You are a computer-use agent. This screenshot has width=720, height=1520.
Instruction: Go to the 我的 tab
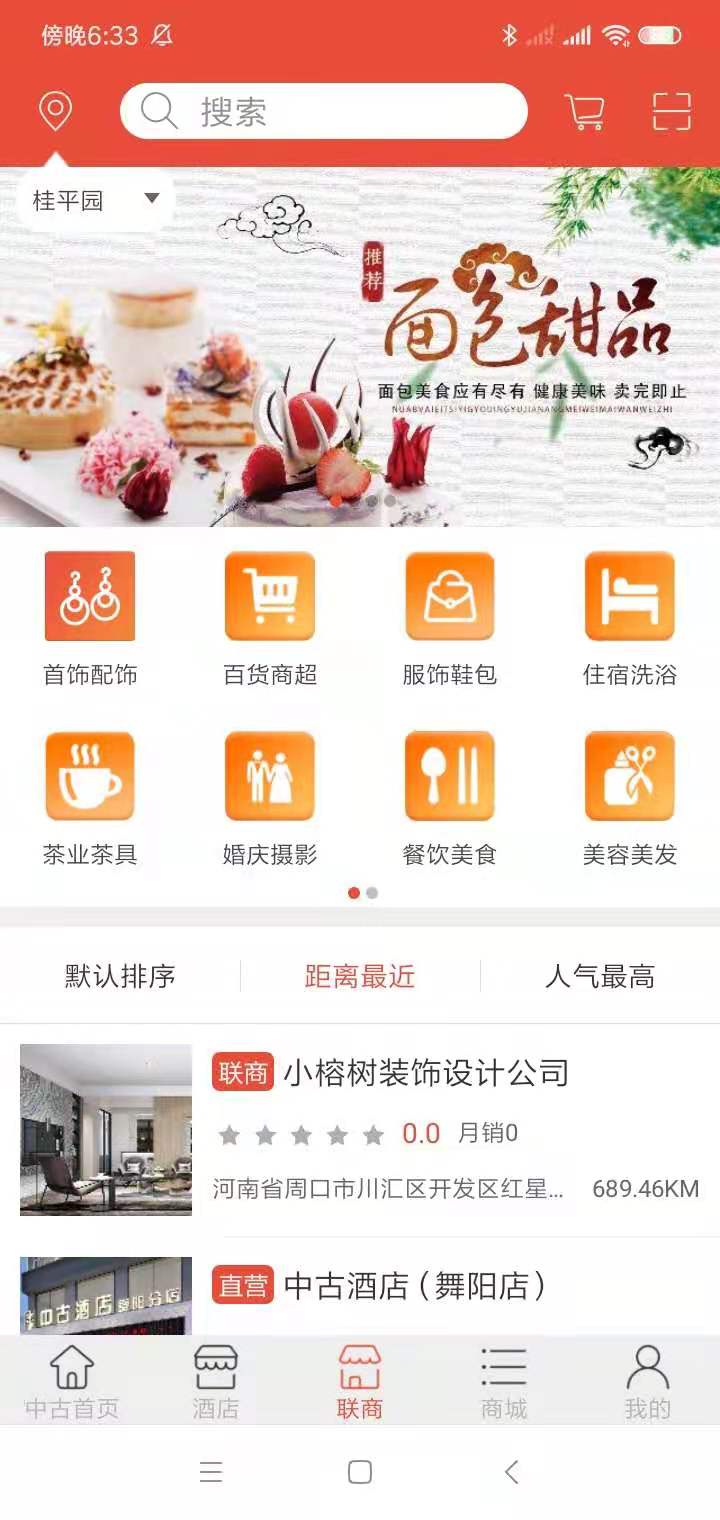[x=647, y=1382]
